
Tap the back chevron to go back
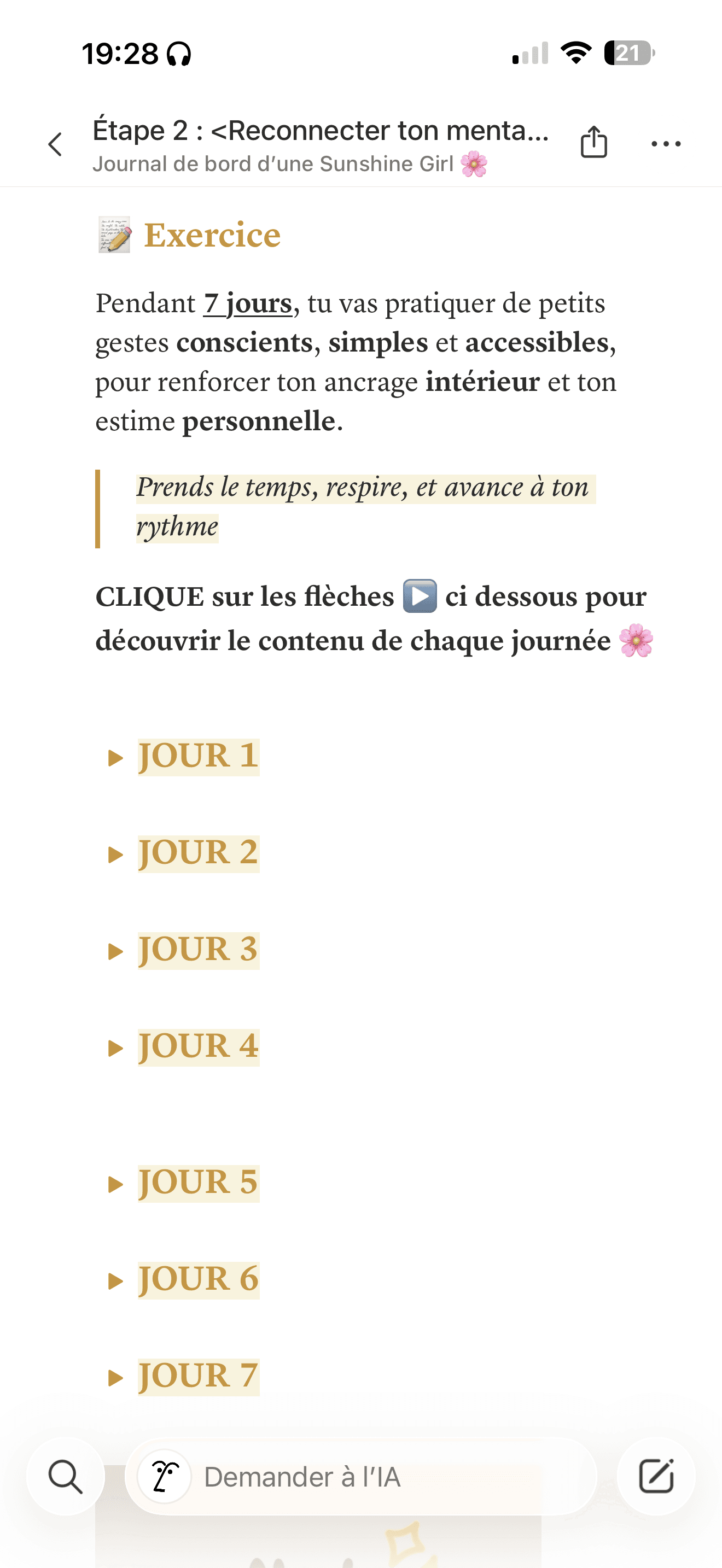tap(55, 144)
